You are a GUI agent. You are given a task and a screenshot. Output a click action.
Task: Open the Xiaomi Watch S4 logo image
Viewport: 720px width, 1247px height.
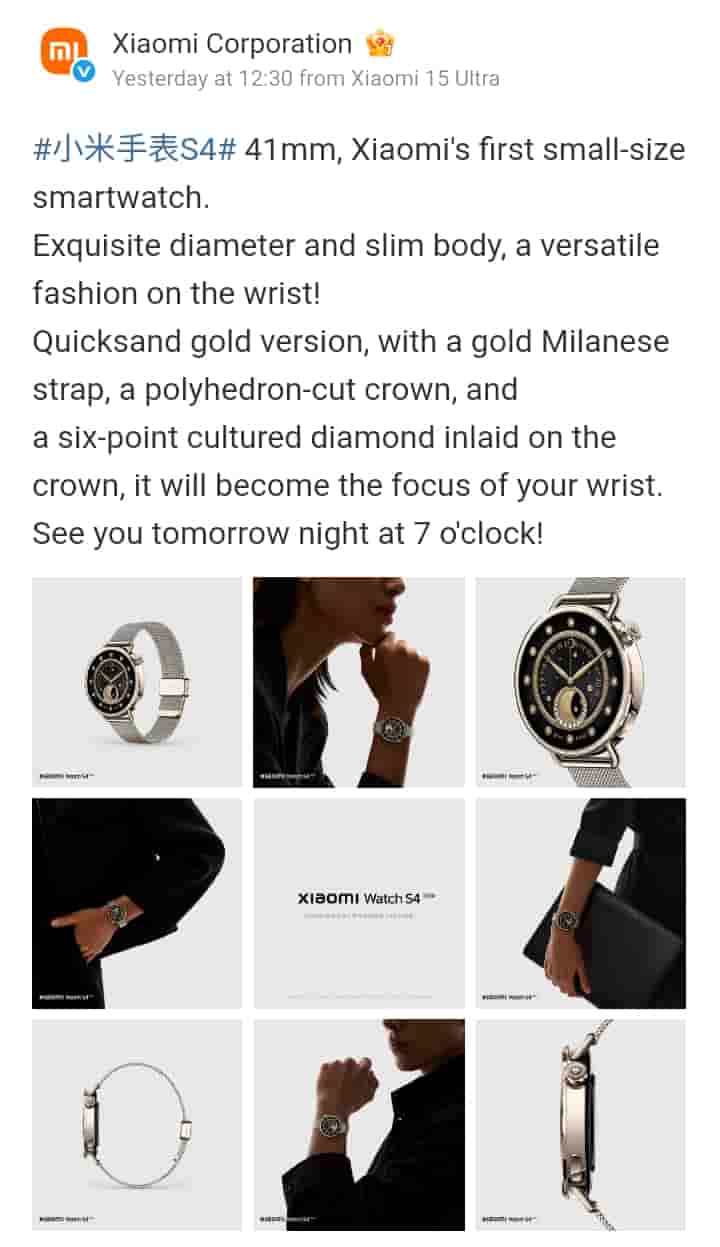click(359, 903)
